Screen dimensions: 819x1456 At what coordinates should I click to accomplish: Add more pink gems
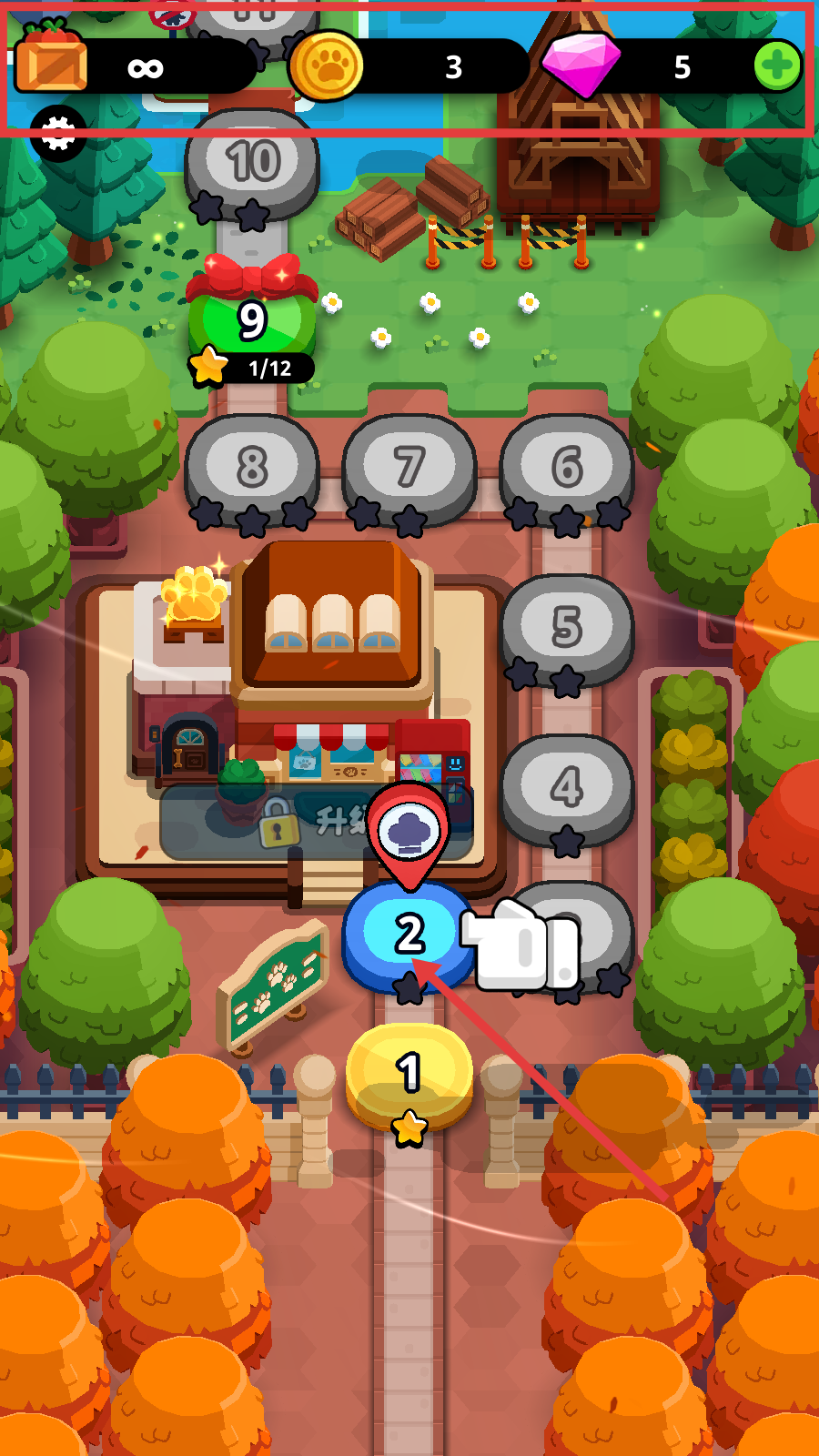[x=777, y=66]
